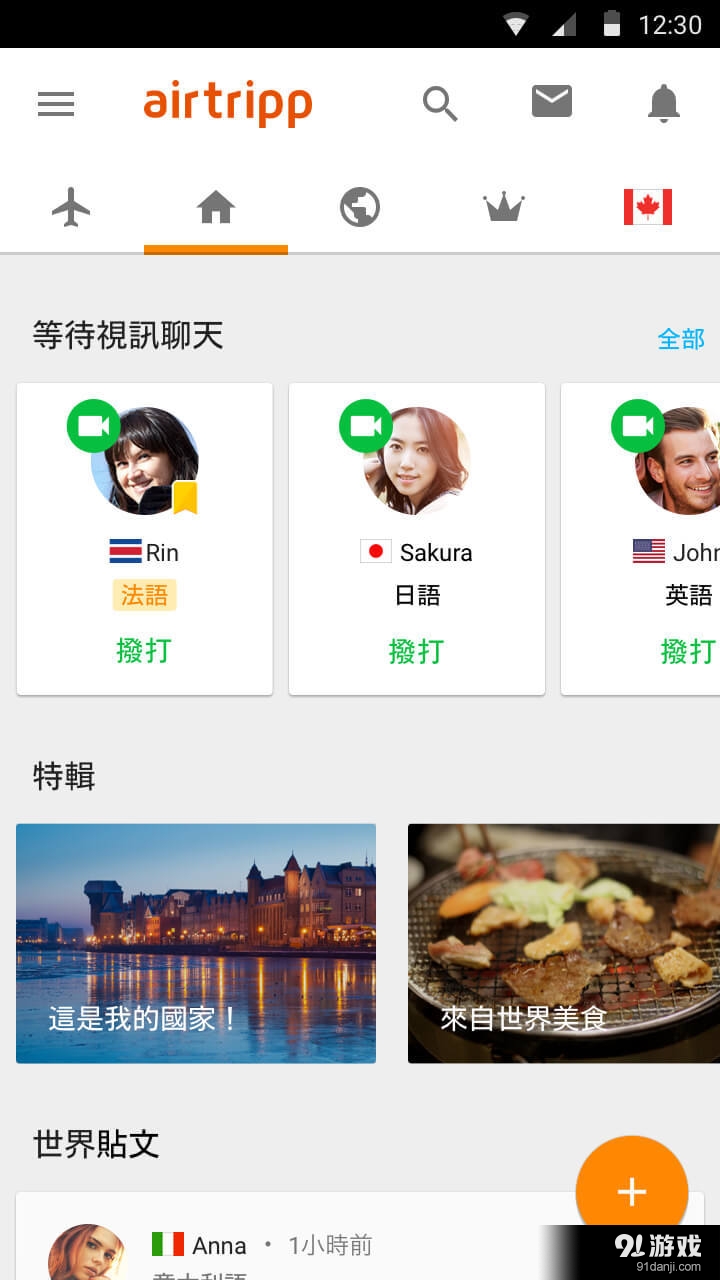This screenshot has width=720, height=1280.
Task: Switch to the Canada flag tab
Action: (648, 208)
